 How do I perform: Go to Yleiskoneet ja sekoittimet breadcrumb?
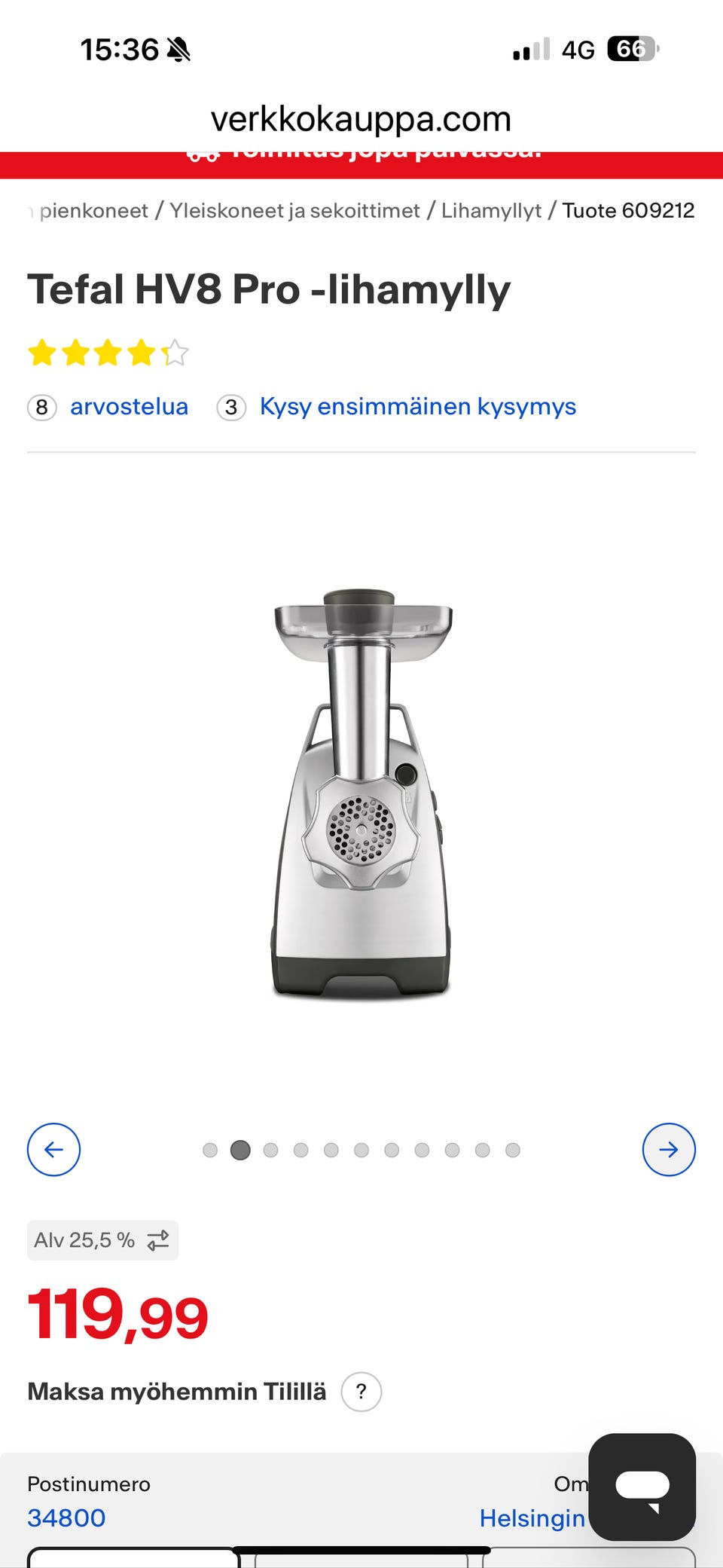pyautogui.click(x=294, y=211)
